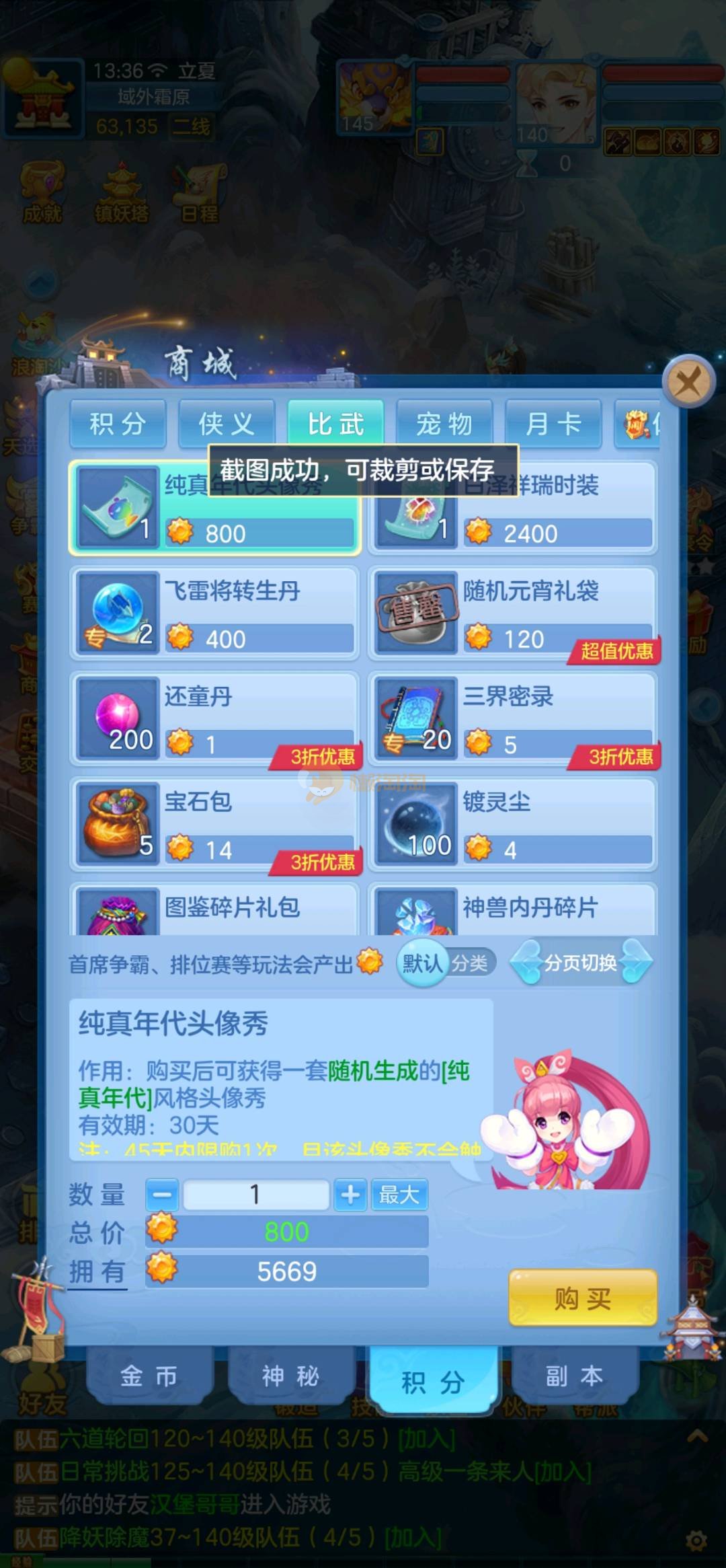Switch to the 积分 top tab
This screenshot has height=1568, width=726.
coord(118,424)
